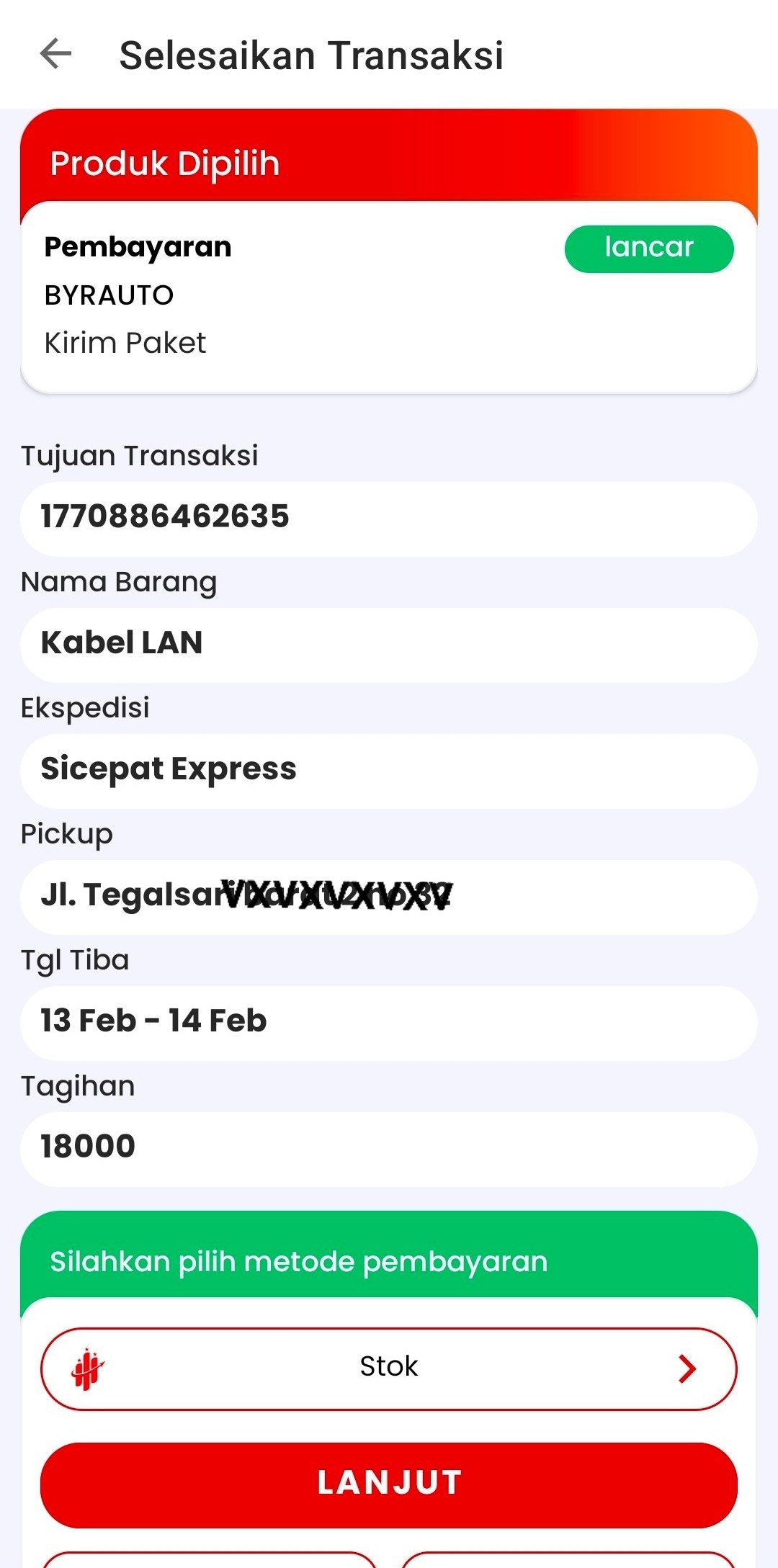The image size is (778, 1568).
Task: Tap the BYRAUTO product name
Action: coord(108,294)
